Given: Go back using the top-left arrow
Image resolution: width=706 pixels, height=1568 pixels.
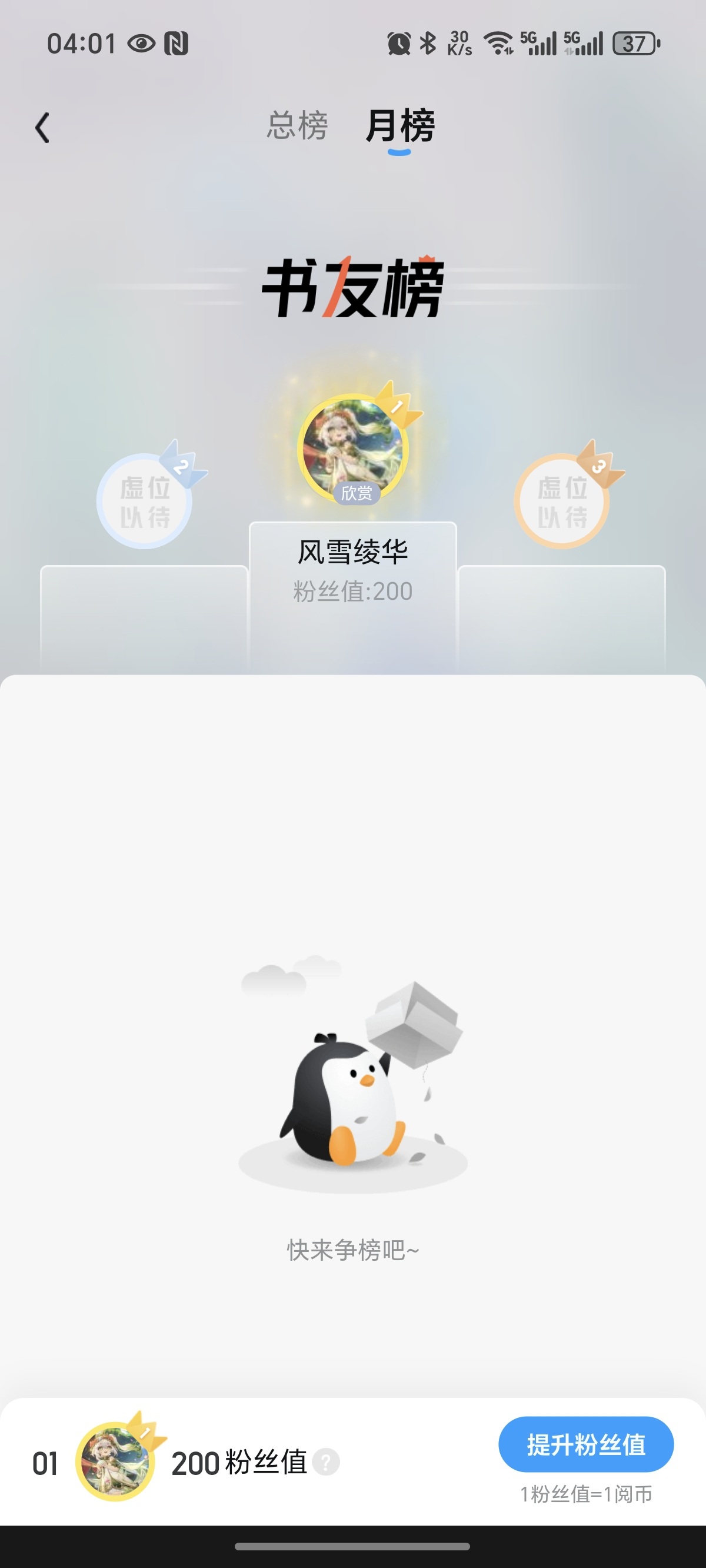Looking at the screenshot, I should 42,128.
